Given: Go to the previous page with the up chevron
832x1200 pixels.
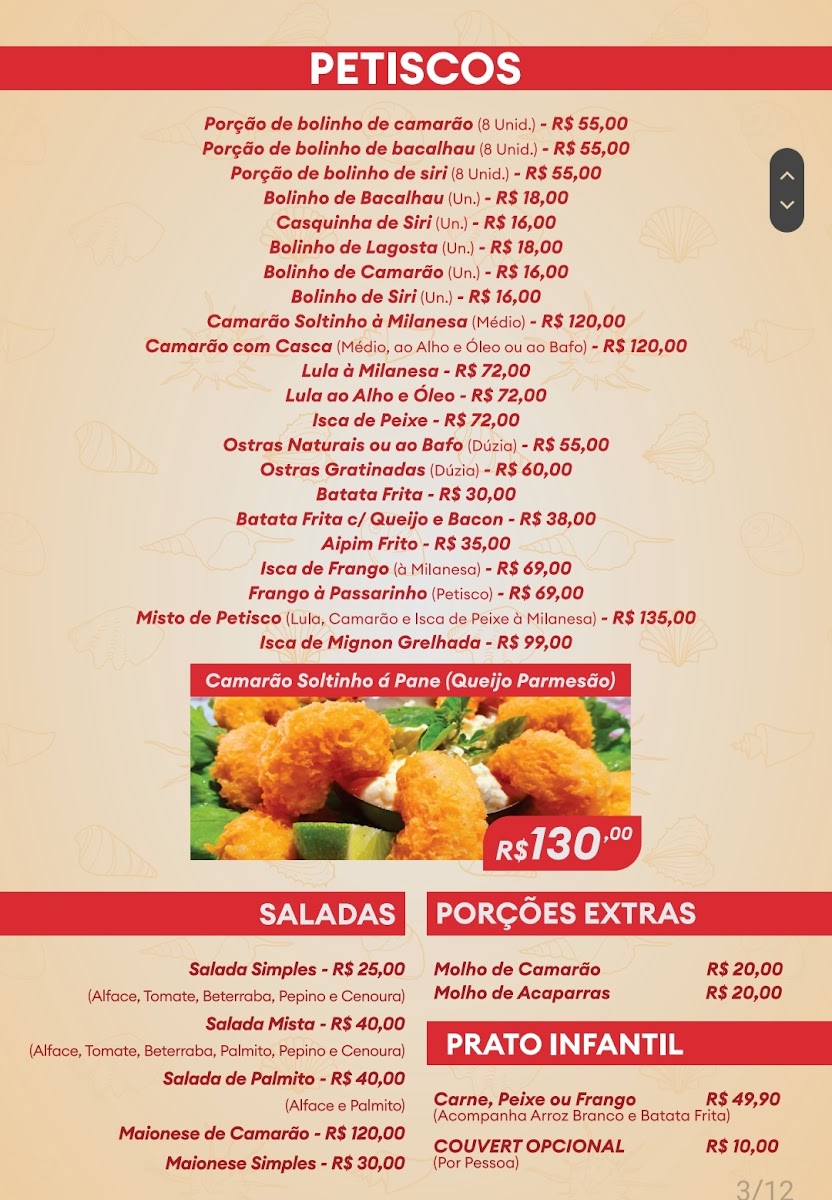Looking at the screenshot, I should [x=787, y=176].
